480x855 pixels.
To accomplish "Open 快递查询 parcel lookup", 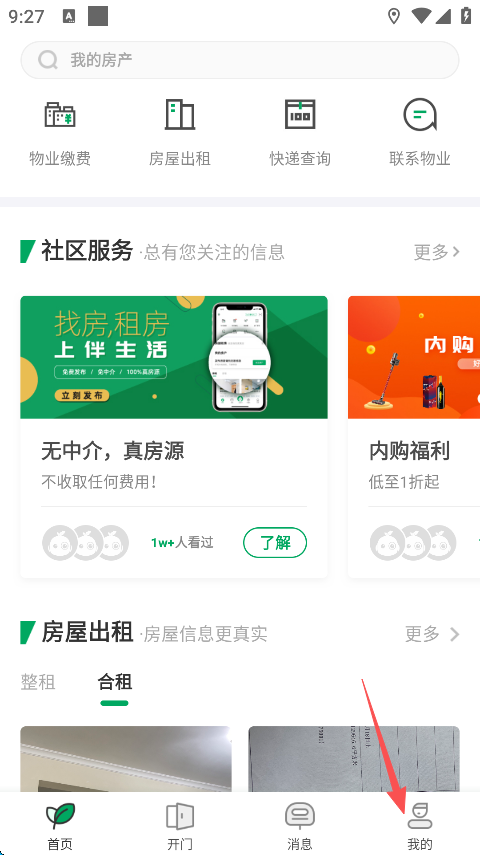I will pyautogui.click(x=300, y=133).
